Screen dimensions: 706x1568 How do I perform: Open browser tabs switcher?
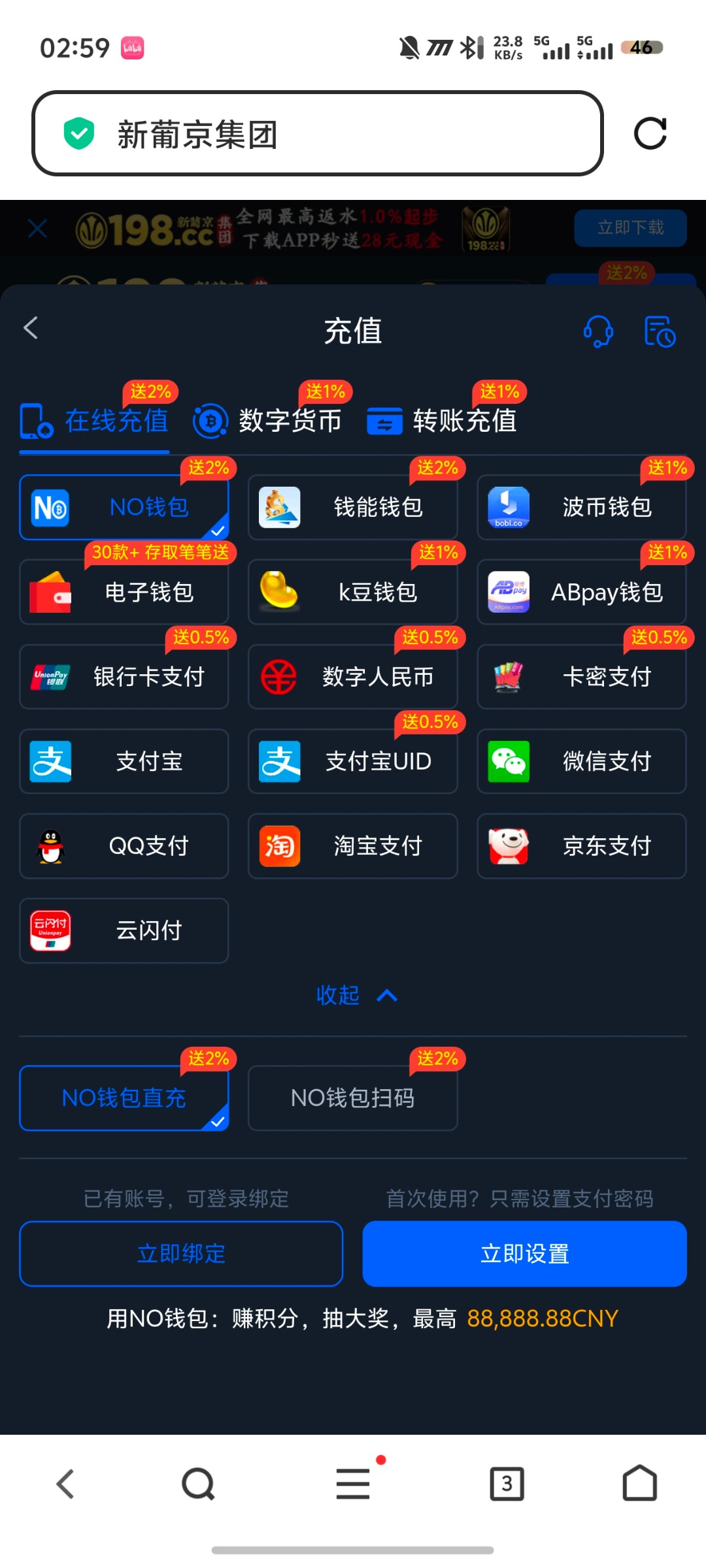tap(507, 1484)
